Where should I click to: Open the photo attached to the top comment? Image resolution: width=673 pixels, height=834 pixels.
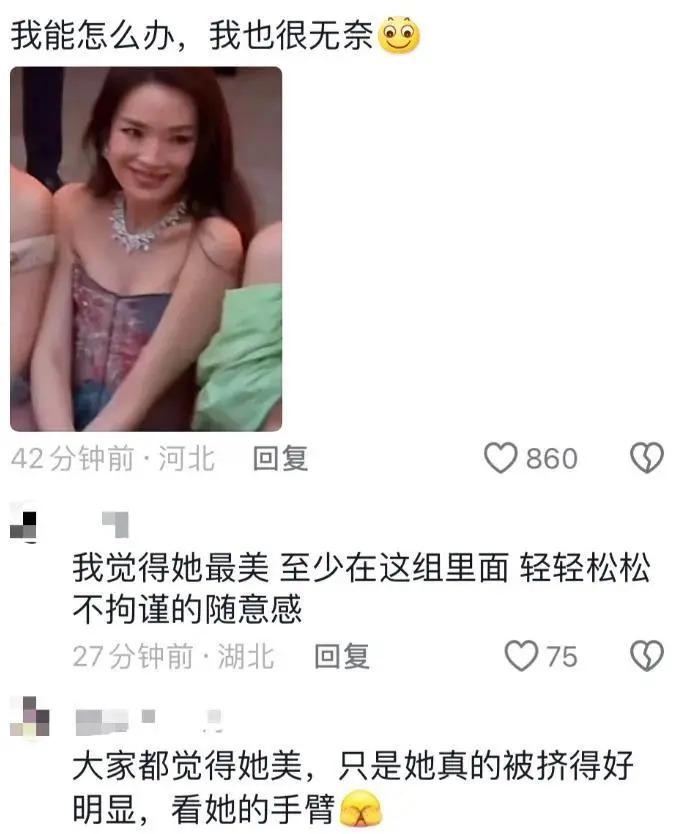[146, 249]
